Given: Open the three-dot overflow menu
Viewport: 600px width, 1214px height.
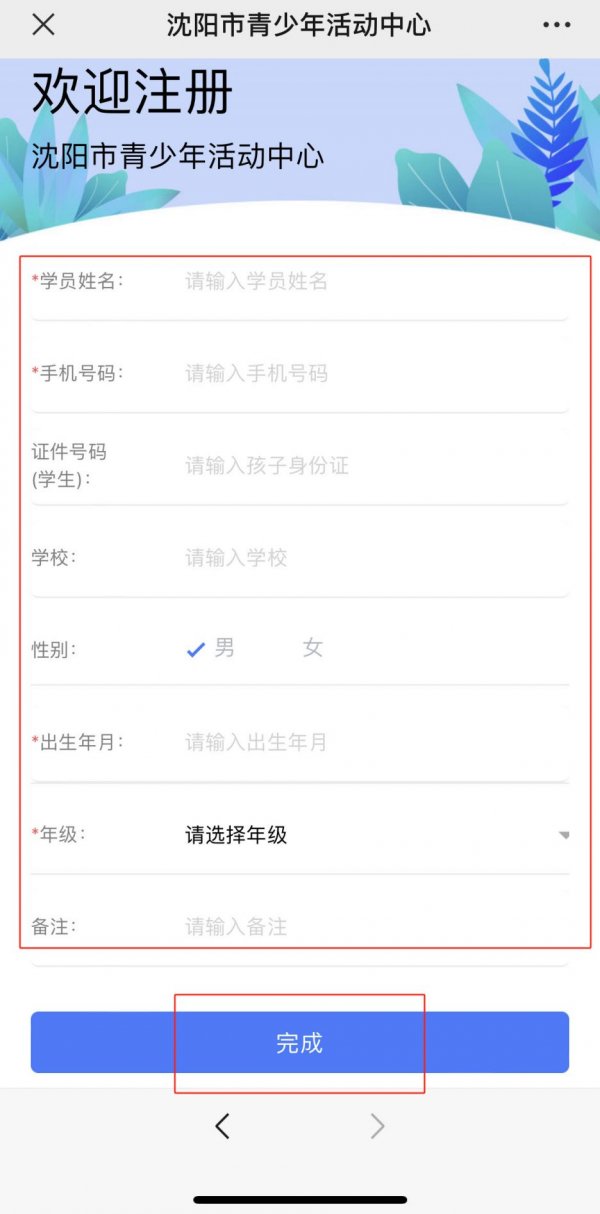Looking at the screenshot, I should (x=556, y=25).
